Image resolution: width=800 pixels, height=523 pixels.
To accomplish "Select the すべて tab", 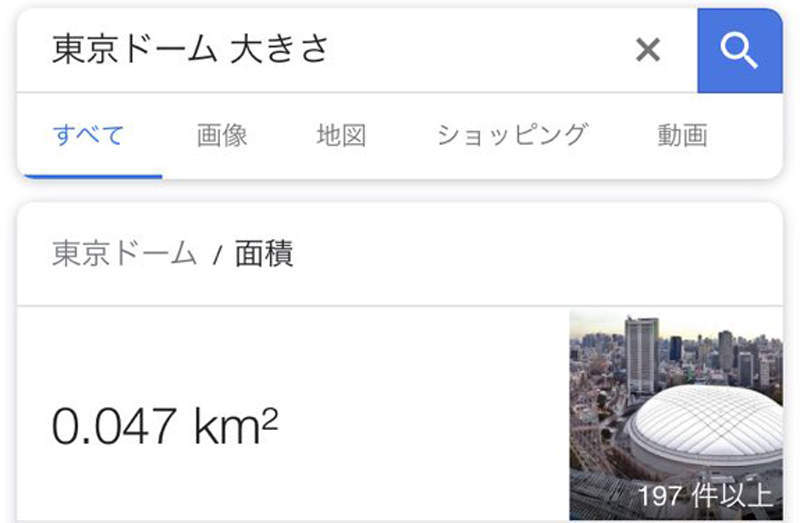I will (88, 135).
